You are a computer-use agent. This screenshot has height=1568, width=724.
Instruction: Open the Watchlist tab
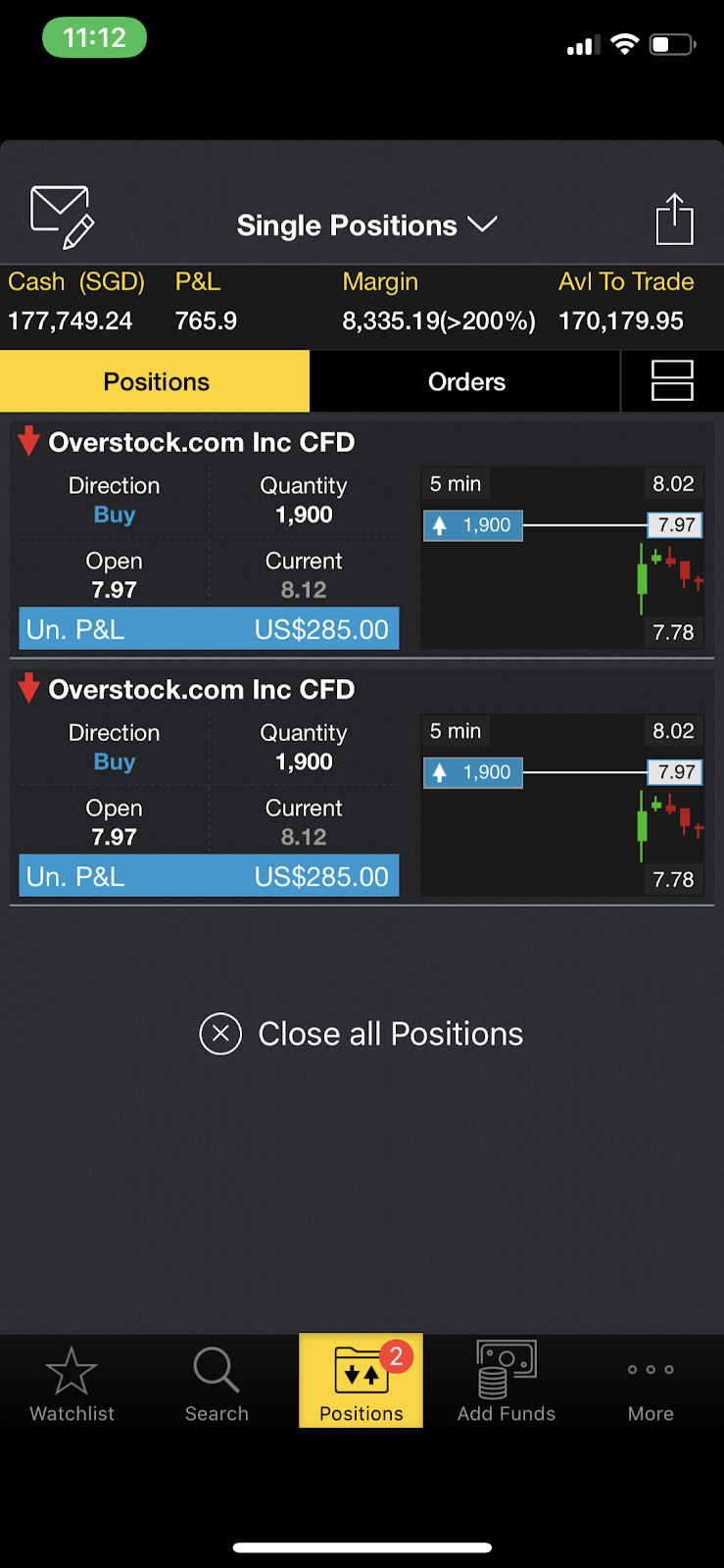(x=72, y=1384)
